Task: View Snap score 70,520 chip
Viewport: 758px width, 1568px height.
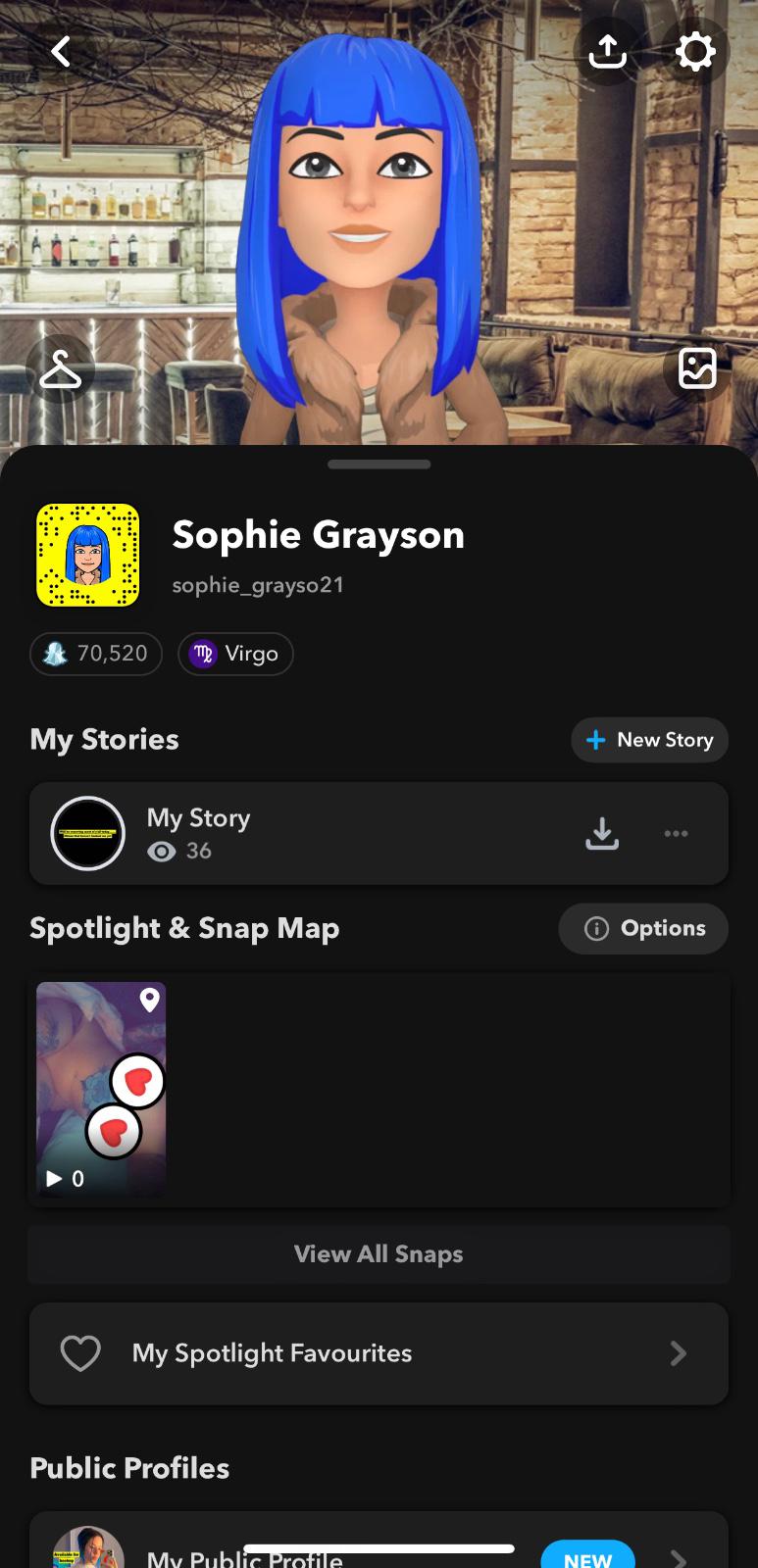Action: [x=96, y=654]
